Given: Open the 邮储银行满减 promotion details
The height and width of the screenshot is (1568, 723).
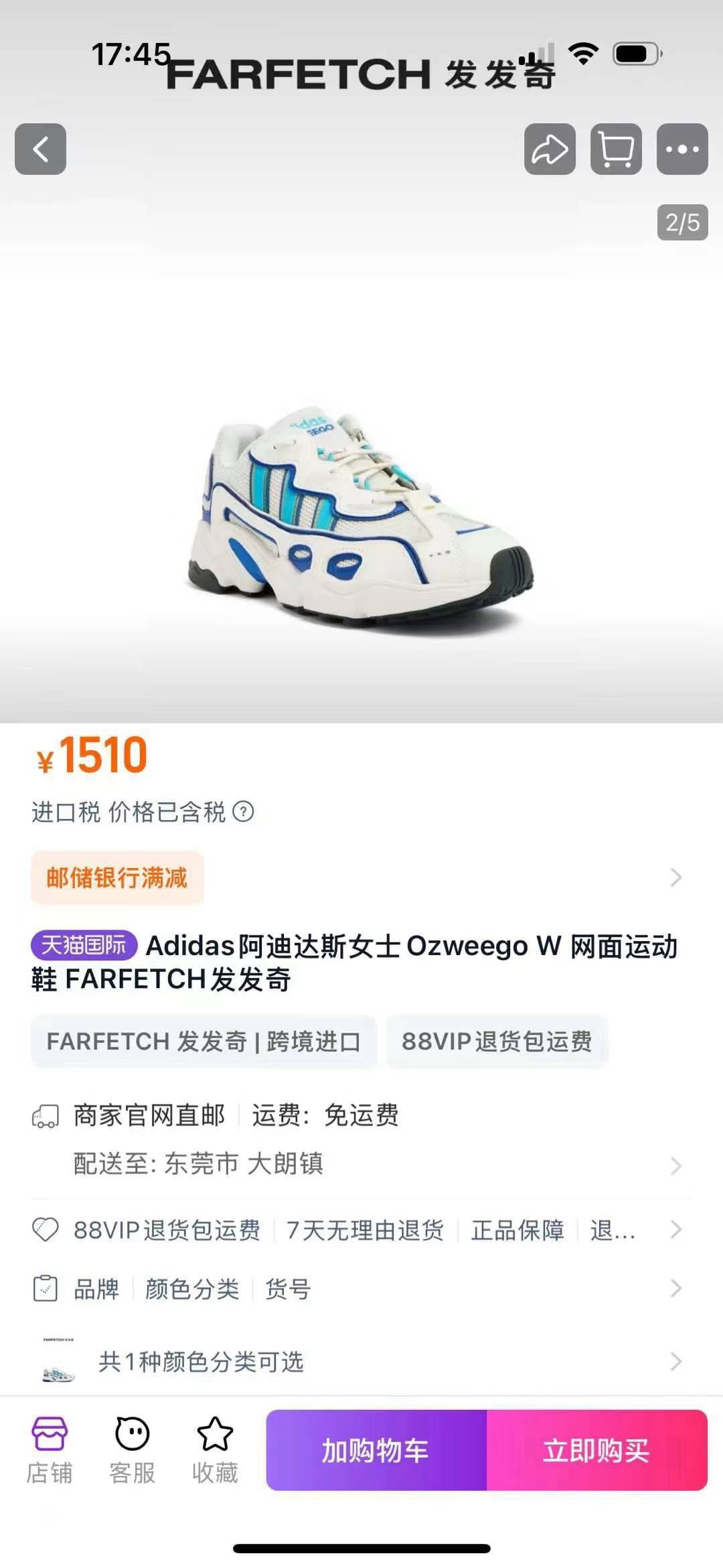Looking at the screenshot, I should [x=117, y=877].
